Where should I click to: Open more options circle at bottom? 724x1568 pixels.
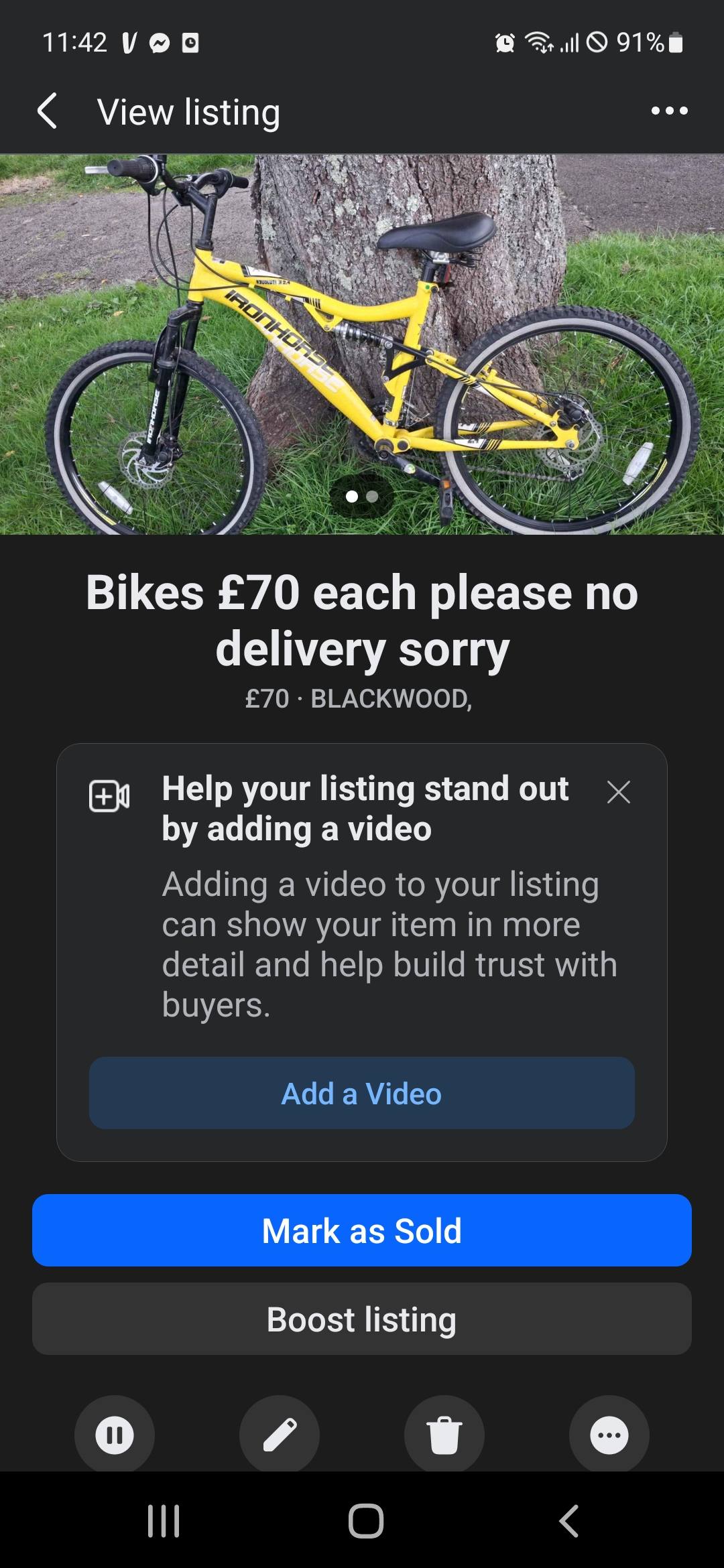609,1435
